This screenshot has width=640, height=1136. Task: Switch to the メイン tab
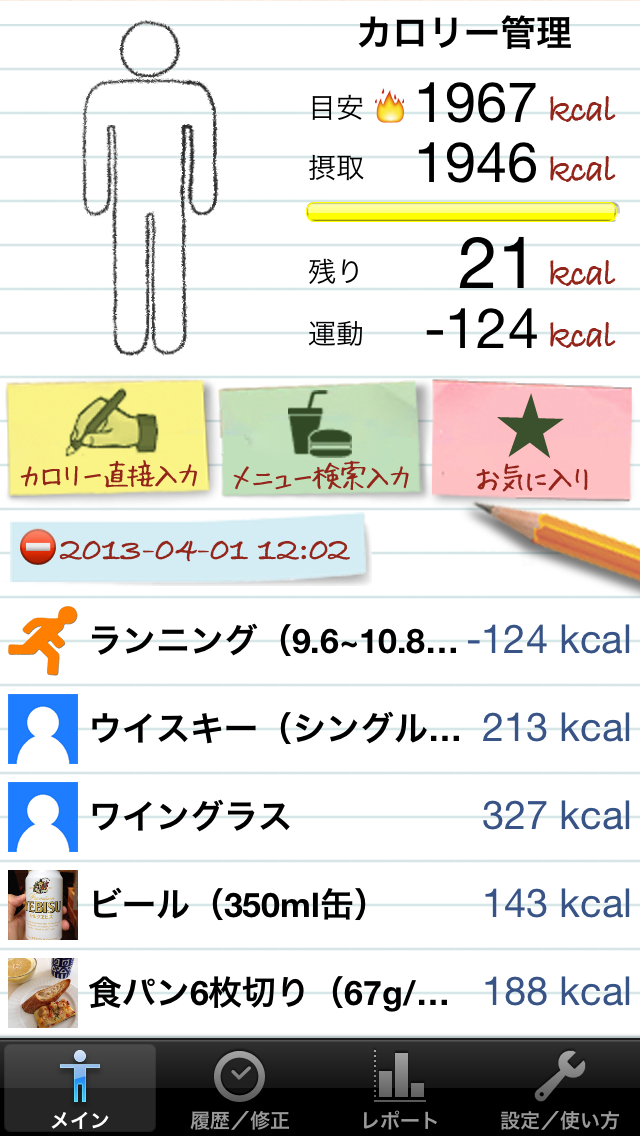point(80,1088)
